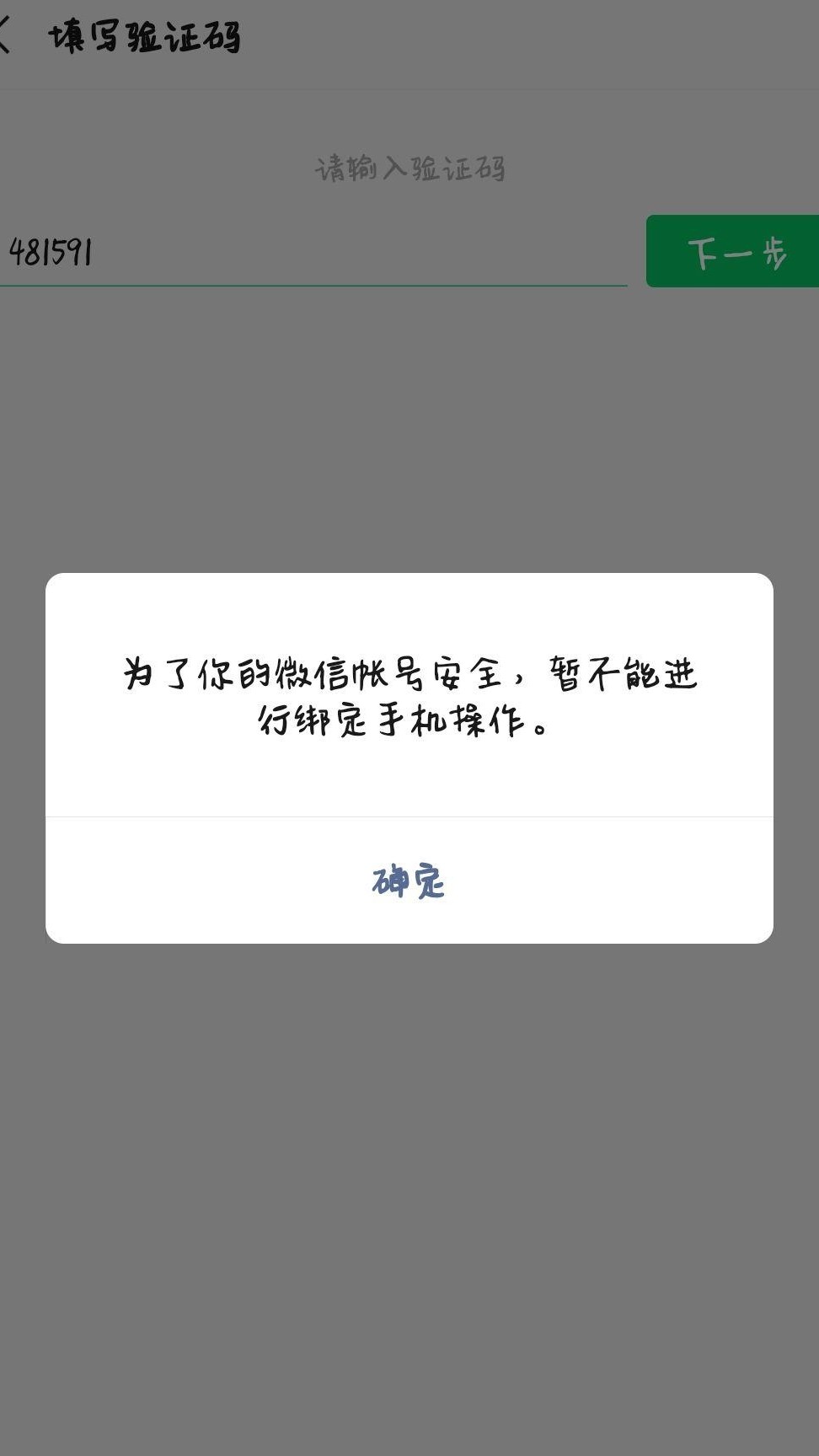Image resolution: width=819 pixels, height=1456 pixels.
Task: Go back from 填写验证码 screen
Action: (x=5, y=37)
